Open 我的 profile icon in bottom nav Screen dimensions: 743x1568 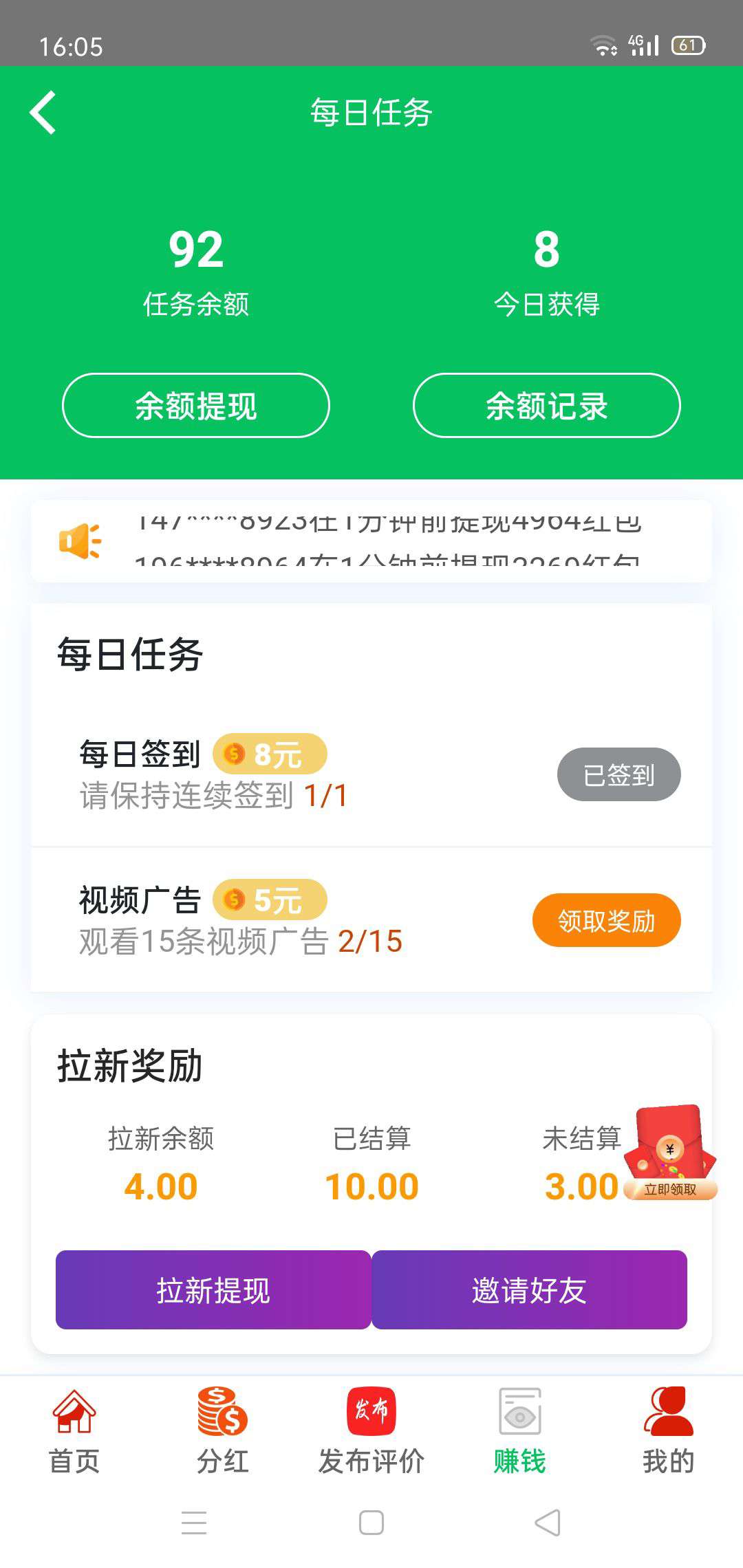[667, 1410]
